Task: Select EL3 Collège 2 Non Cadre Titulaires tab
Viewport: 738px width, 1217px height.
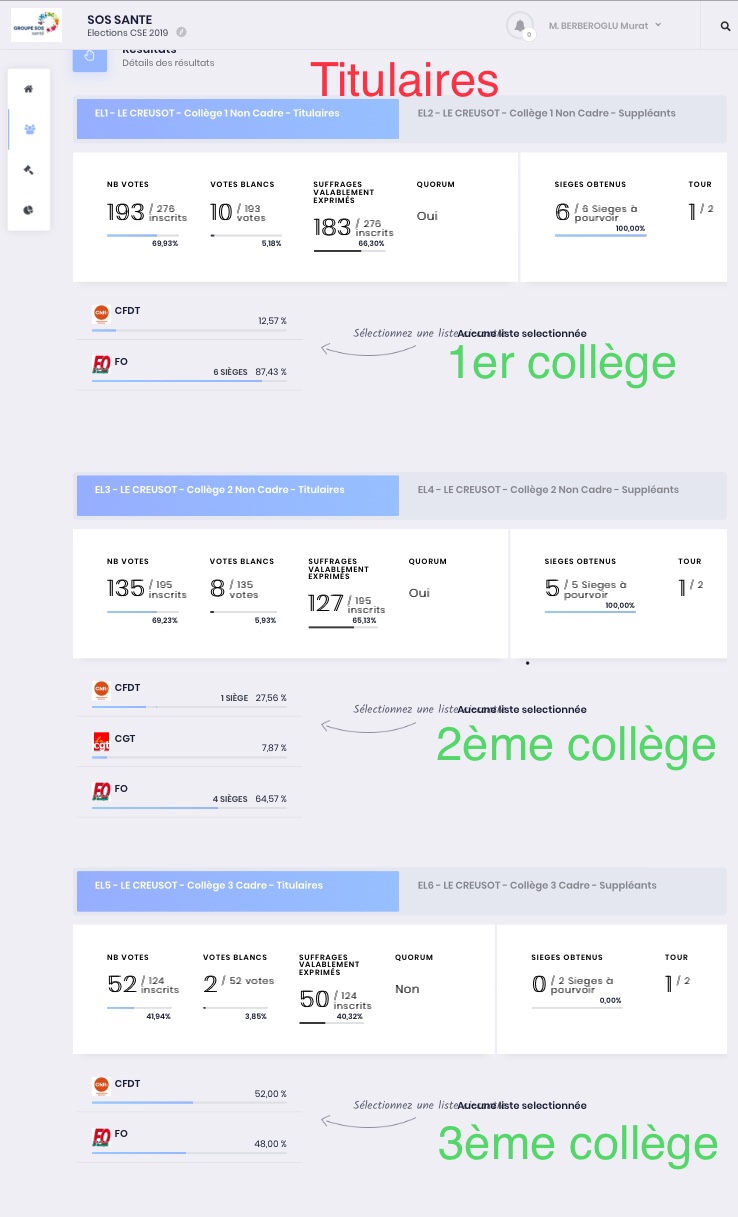Action: (x=237, y=490)
